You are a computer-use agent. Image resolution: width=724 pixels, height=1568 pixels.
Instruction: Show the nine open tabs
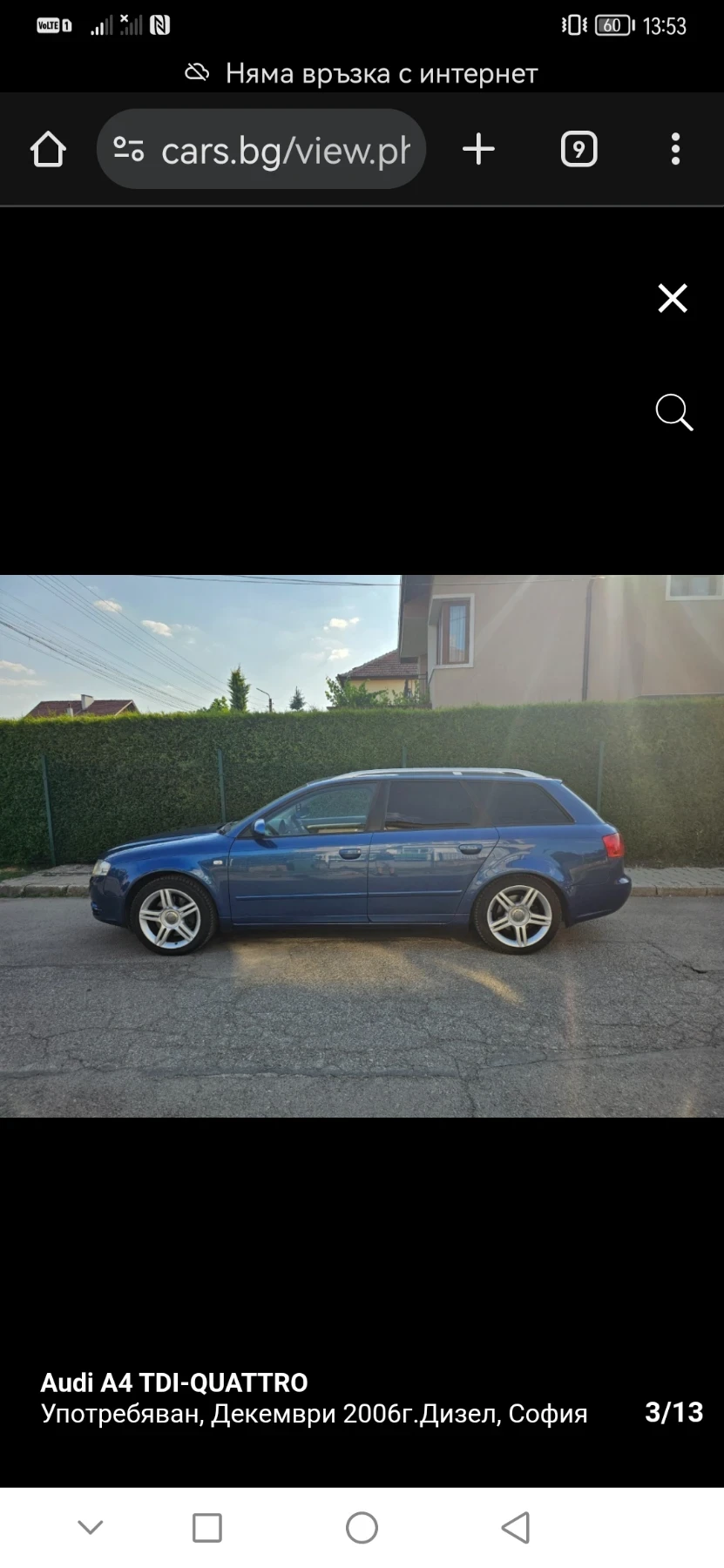[x=579, y=150]
